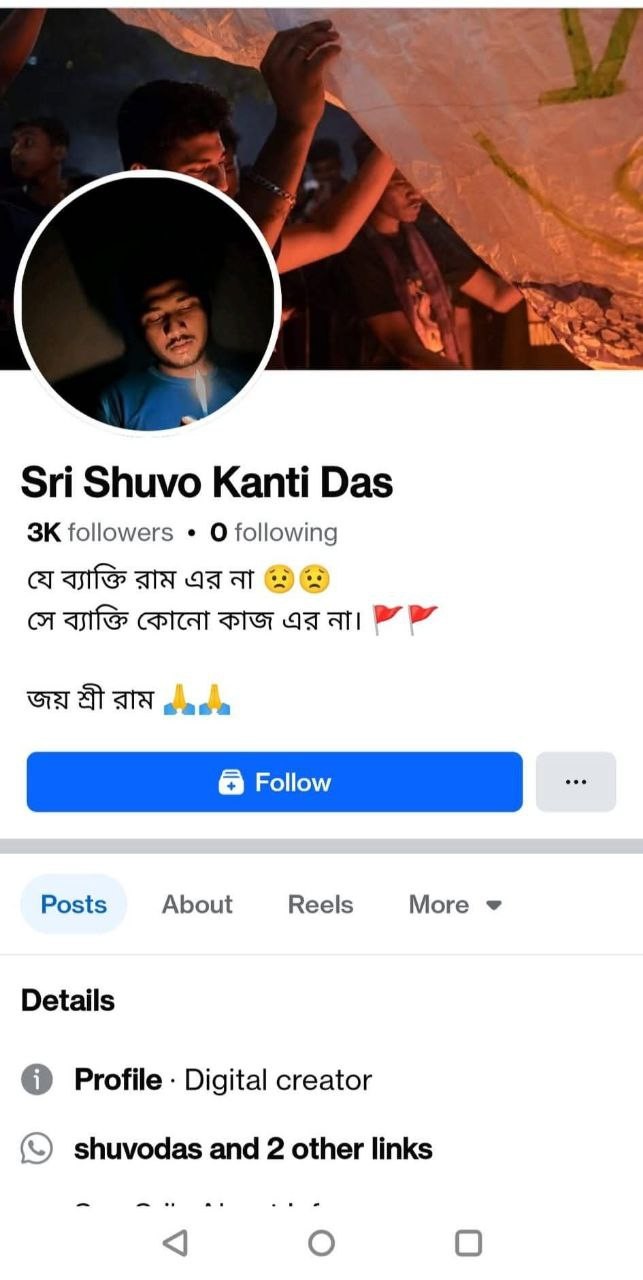View the 3K followers list
Screen dimensions: 643x1280
[100, 533]
